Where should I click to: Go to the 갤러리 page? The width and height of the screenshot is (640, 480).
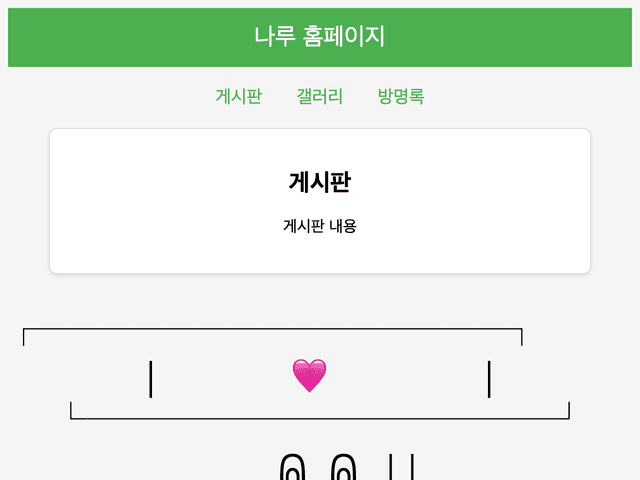[320, 97]
